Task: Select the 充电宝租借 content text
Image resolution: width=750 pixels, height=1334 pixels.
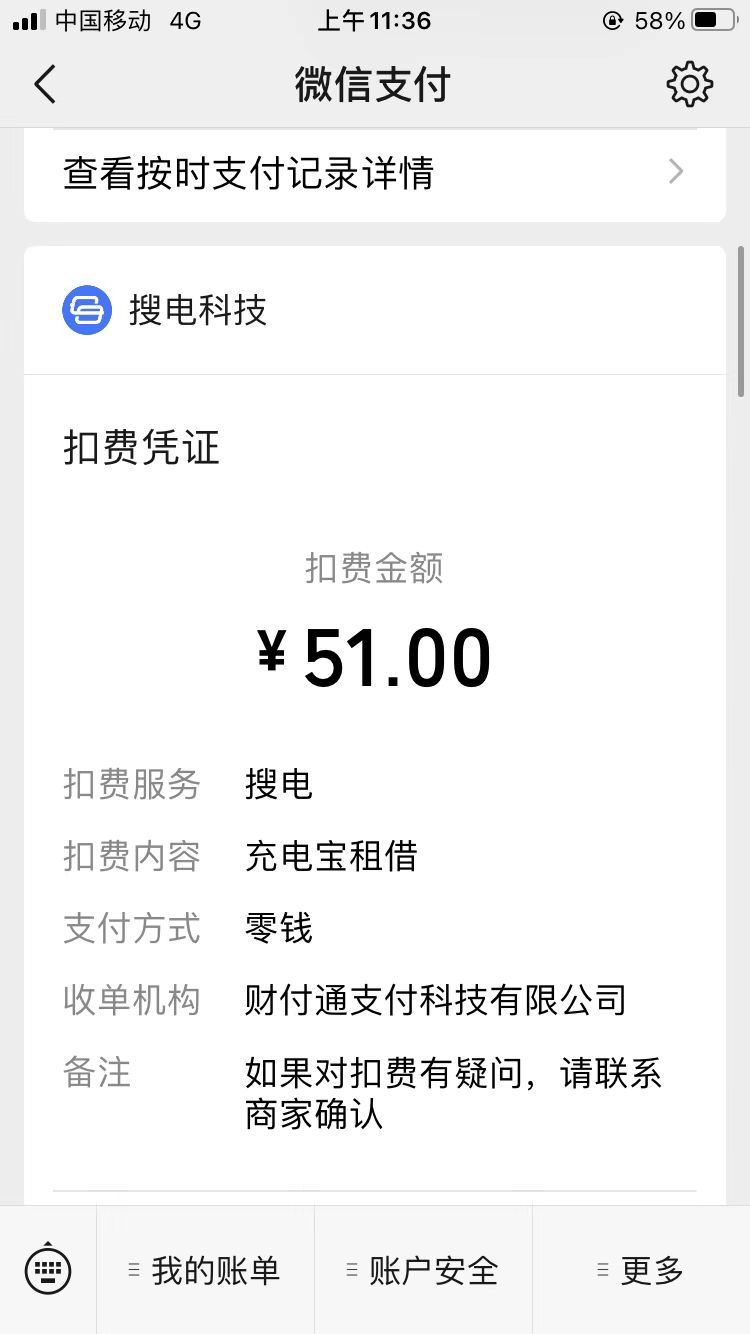Action: pos(331,857)
